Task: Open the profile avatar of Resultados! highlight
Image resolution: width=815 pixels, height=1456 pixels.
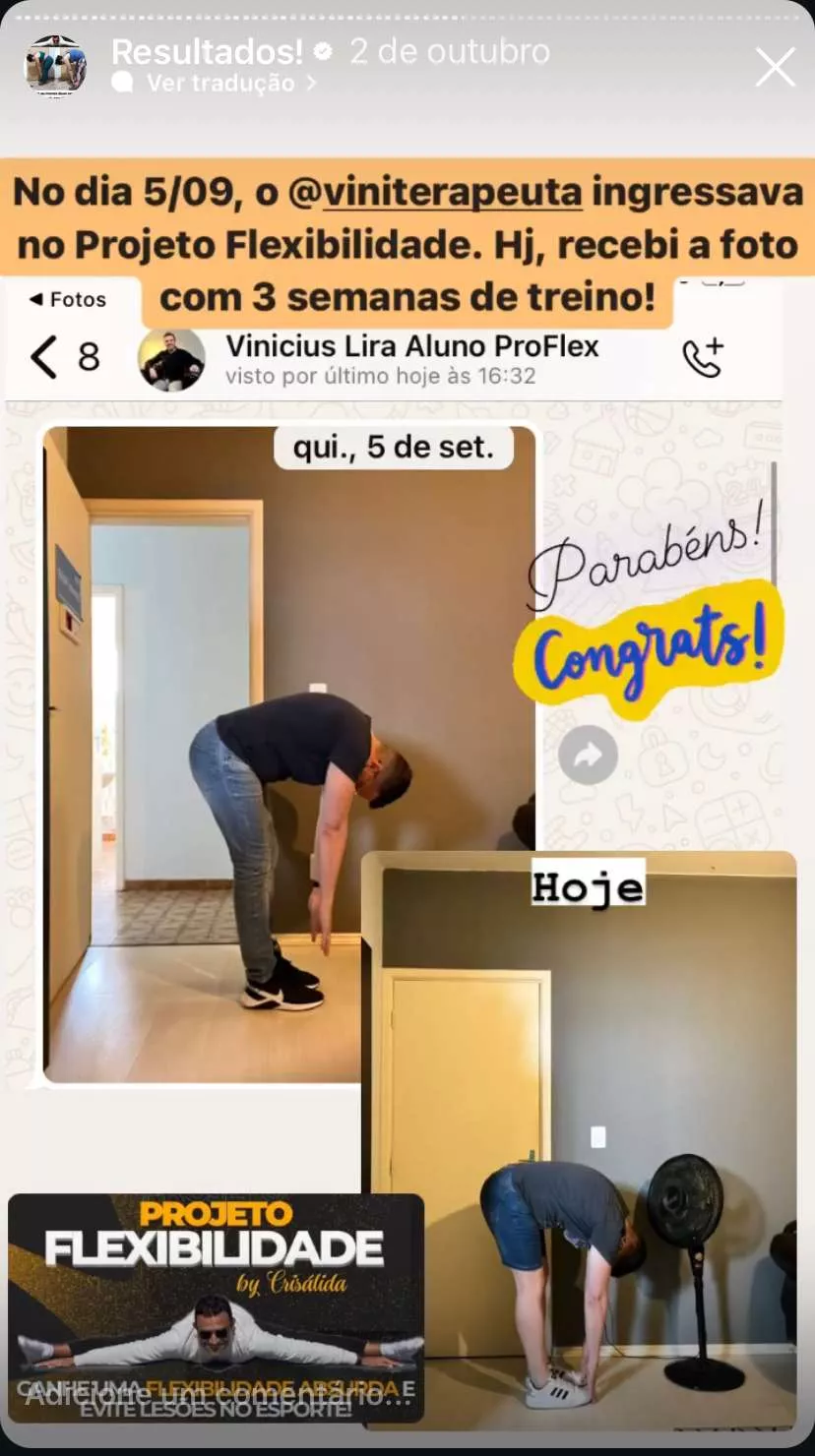Action: point(55,66)
